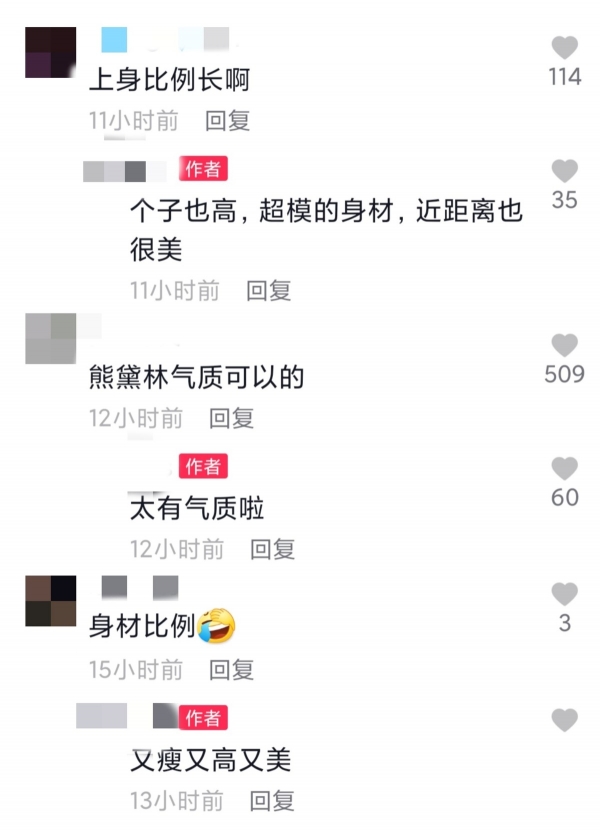Like the author's reply 又瘦又高又美

[x=565, y=720]
